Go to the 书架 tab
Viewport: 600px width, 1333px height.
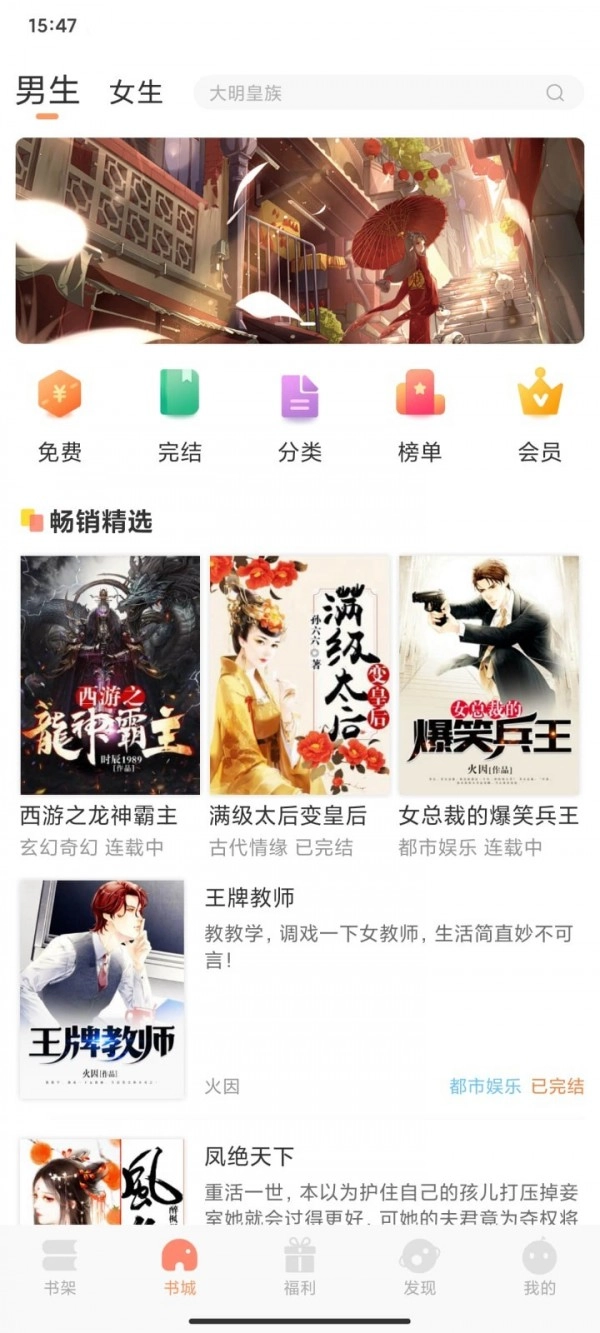pyautogui.click(x=60, y=1267)
